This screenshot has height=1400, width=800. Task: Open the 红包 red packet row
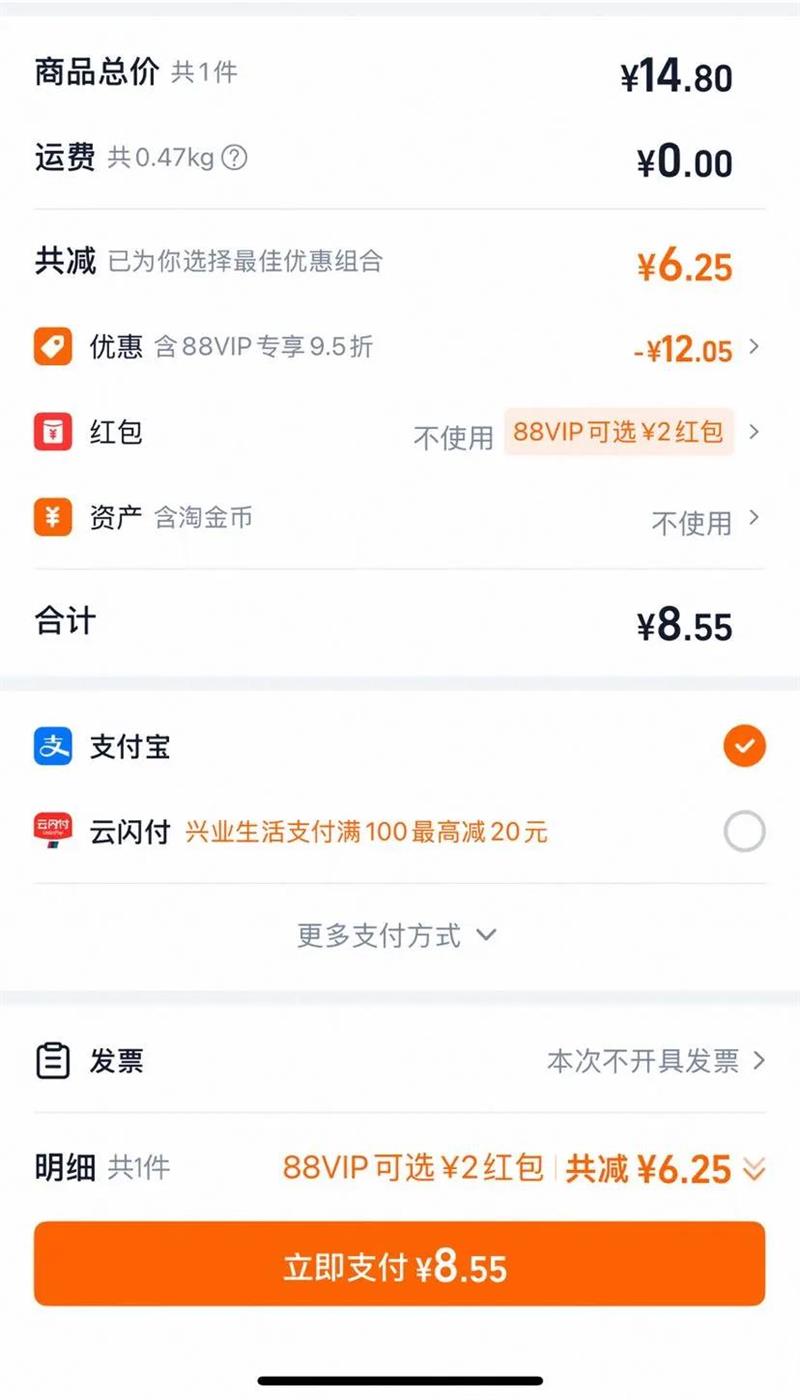tap(400, 433)
